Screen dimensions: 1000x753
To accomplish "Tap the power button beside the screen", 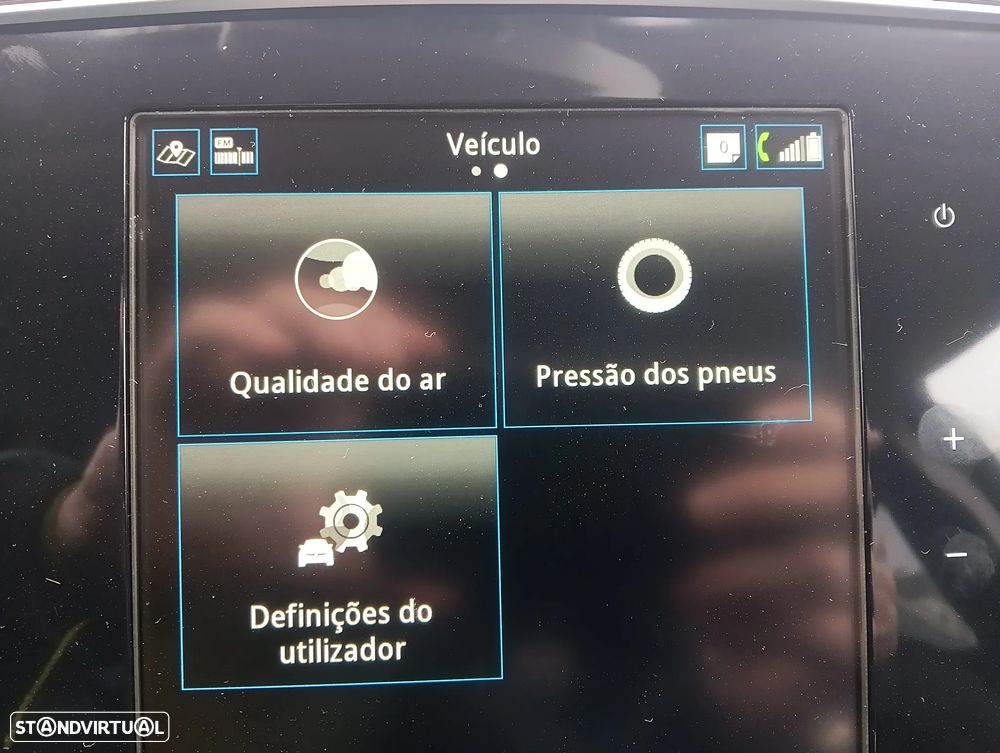I will [943, 216].
